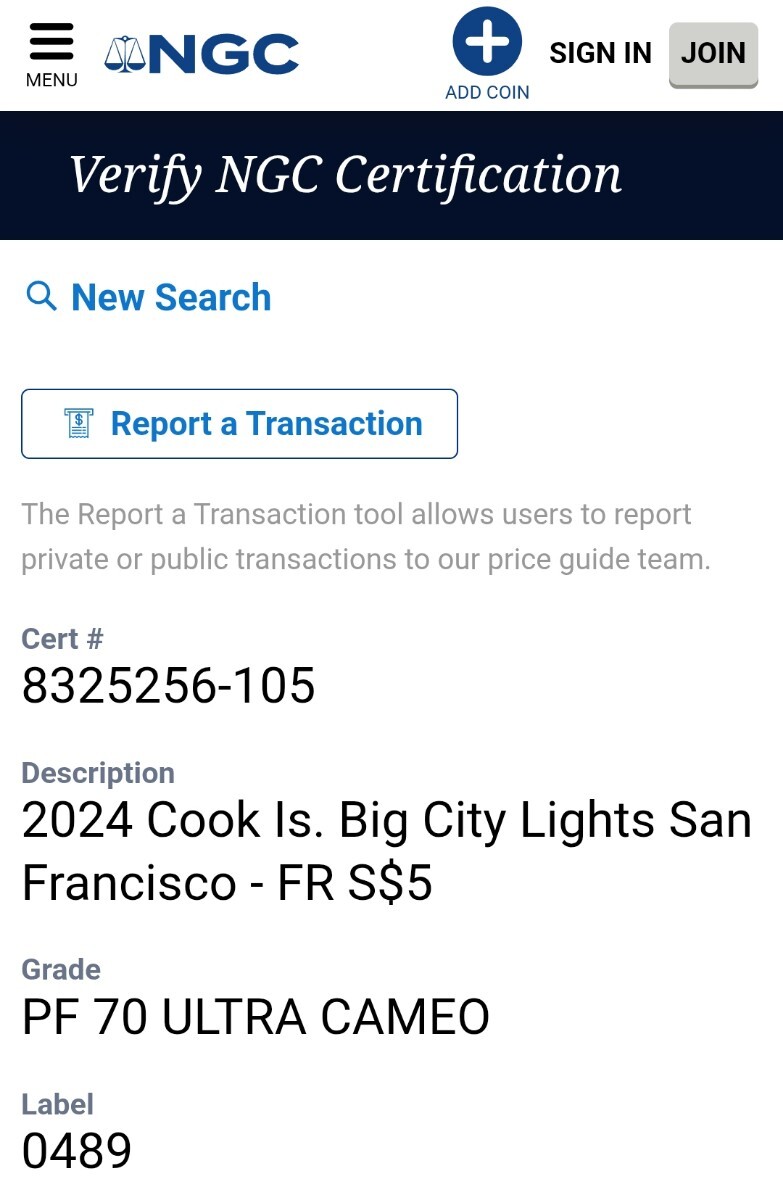Open the Sign In page
This screenshot has width=783, height=1200.
(600, 53)
